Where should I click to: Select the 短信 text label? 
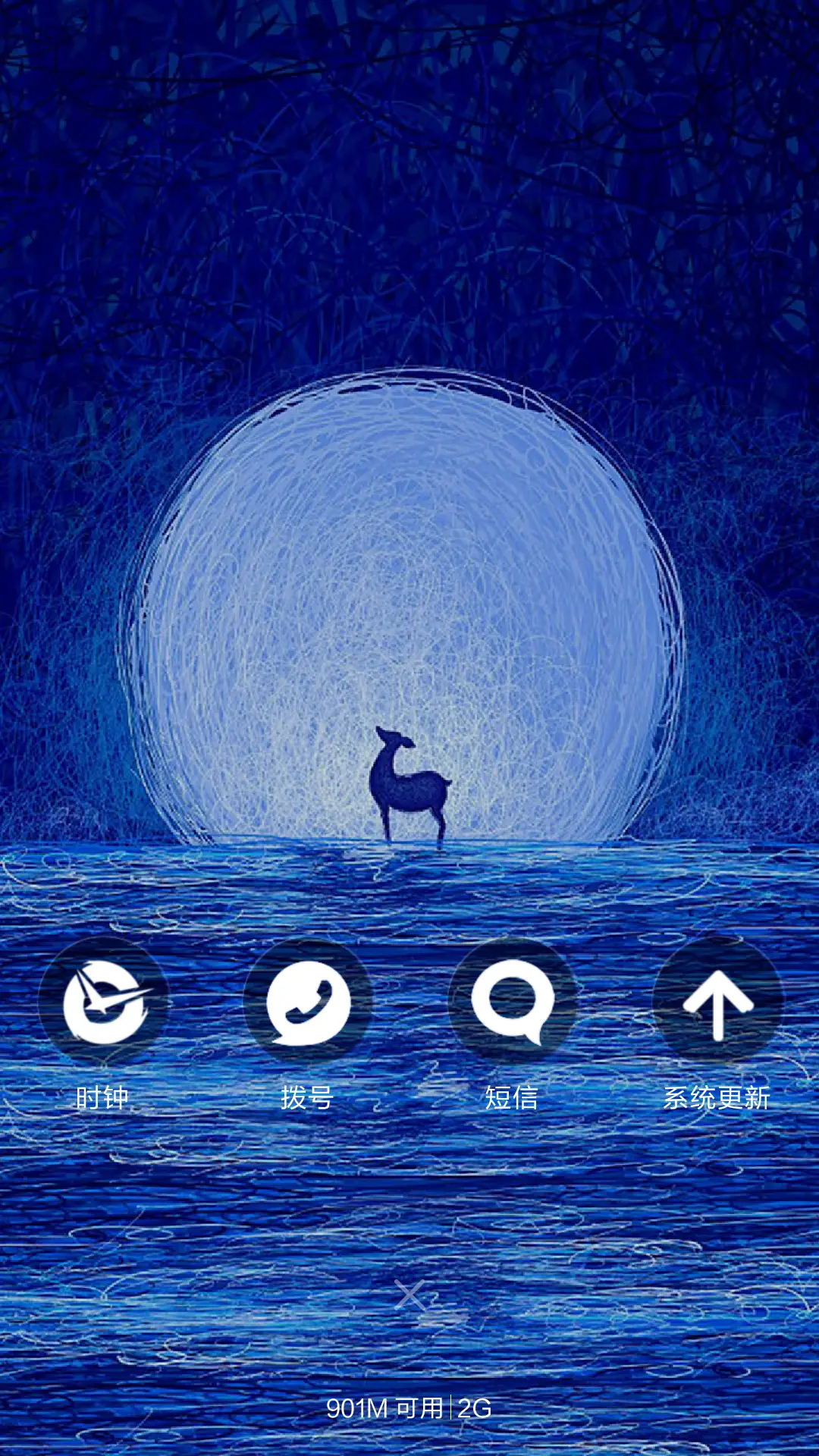coord(512,1097)
